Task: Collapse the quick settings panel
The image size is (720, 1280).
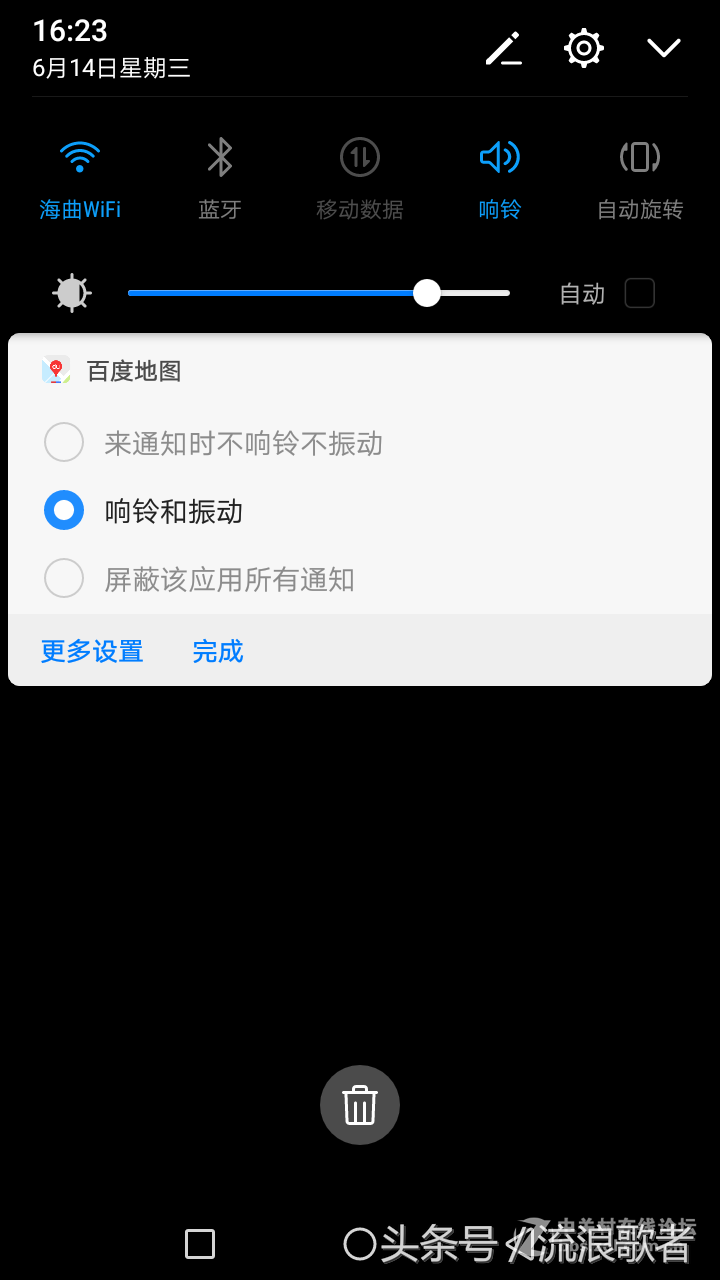Action: (663, 48)
